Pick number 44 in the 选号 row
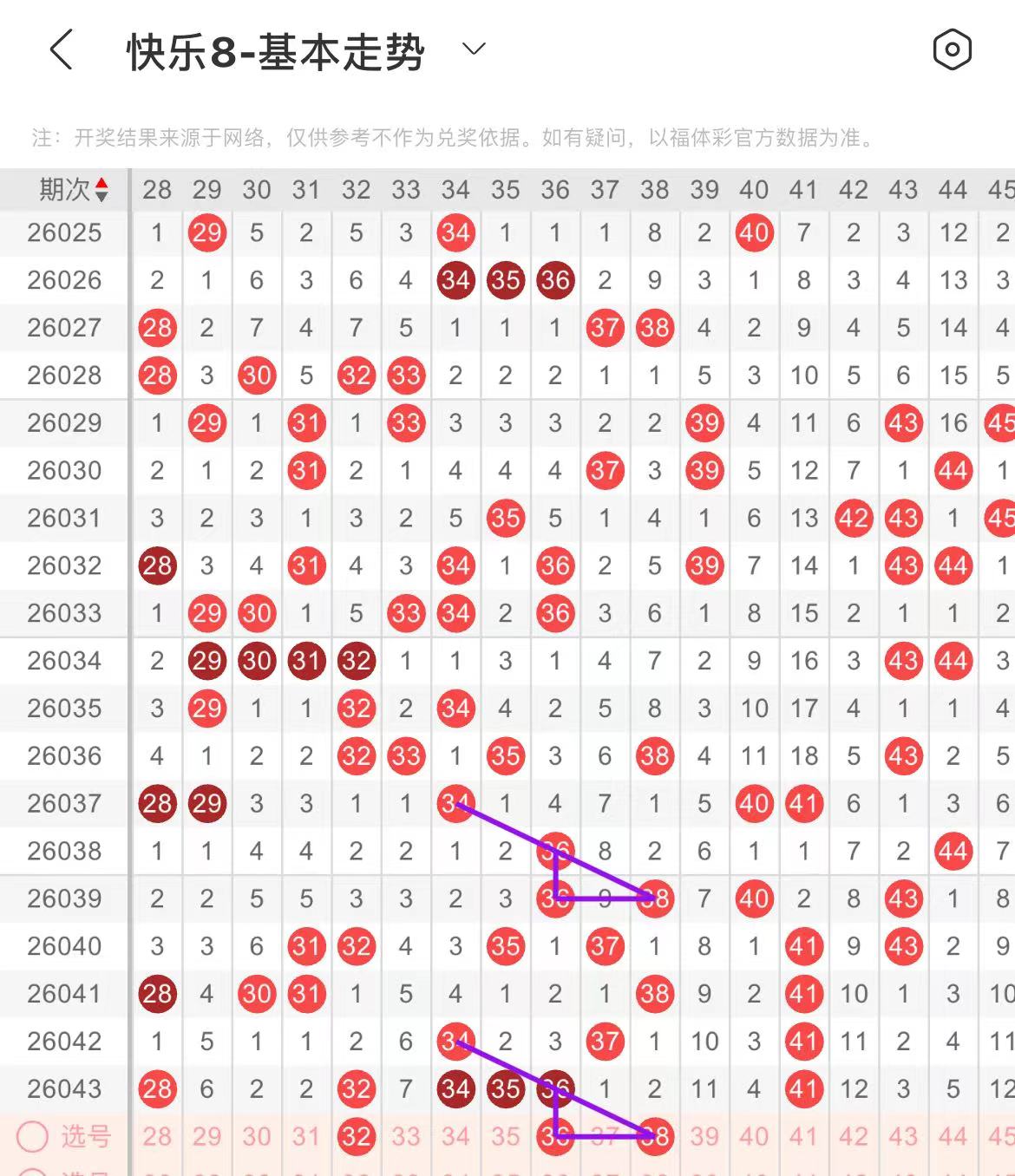 click(953, 1136)
